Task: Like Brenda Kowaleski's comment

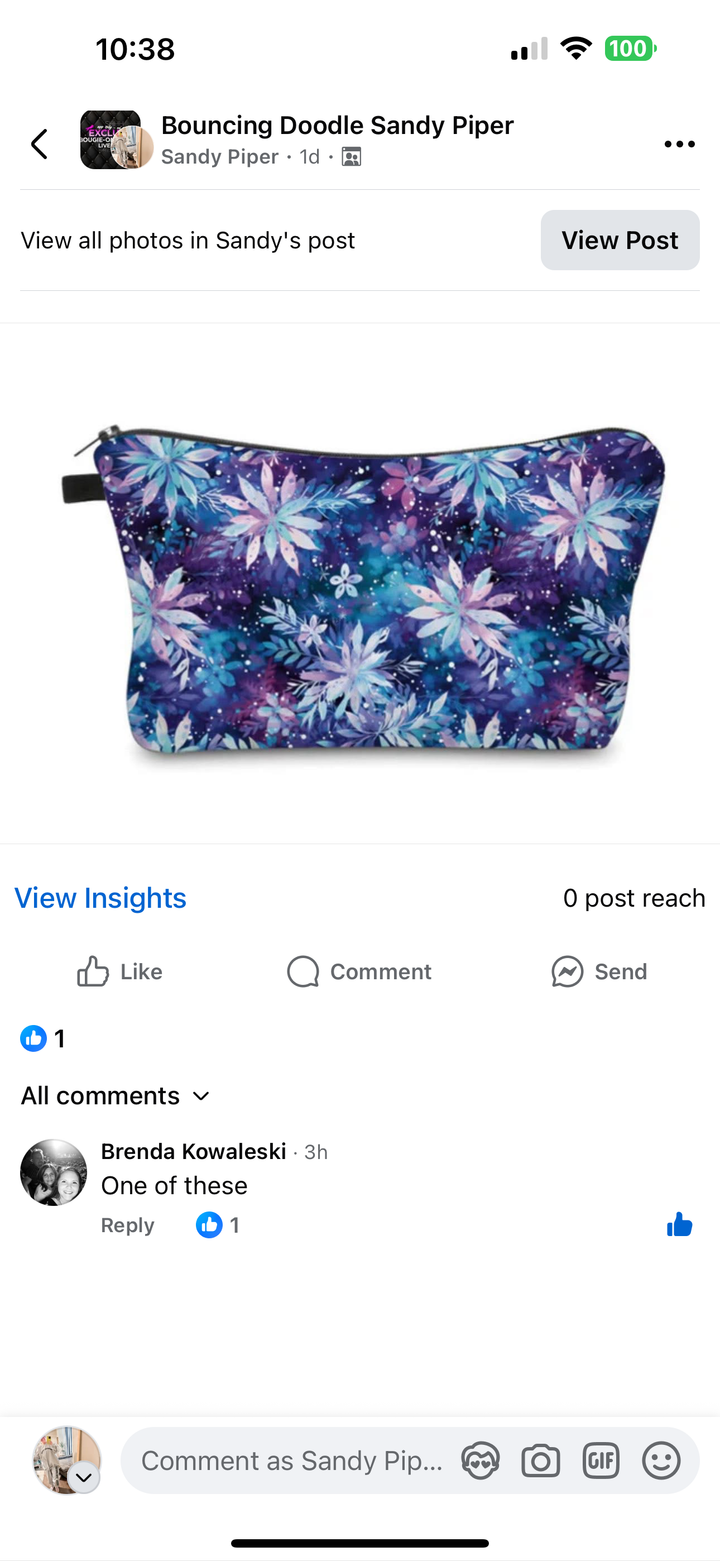Action: [679, 1225]
